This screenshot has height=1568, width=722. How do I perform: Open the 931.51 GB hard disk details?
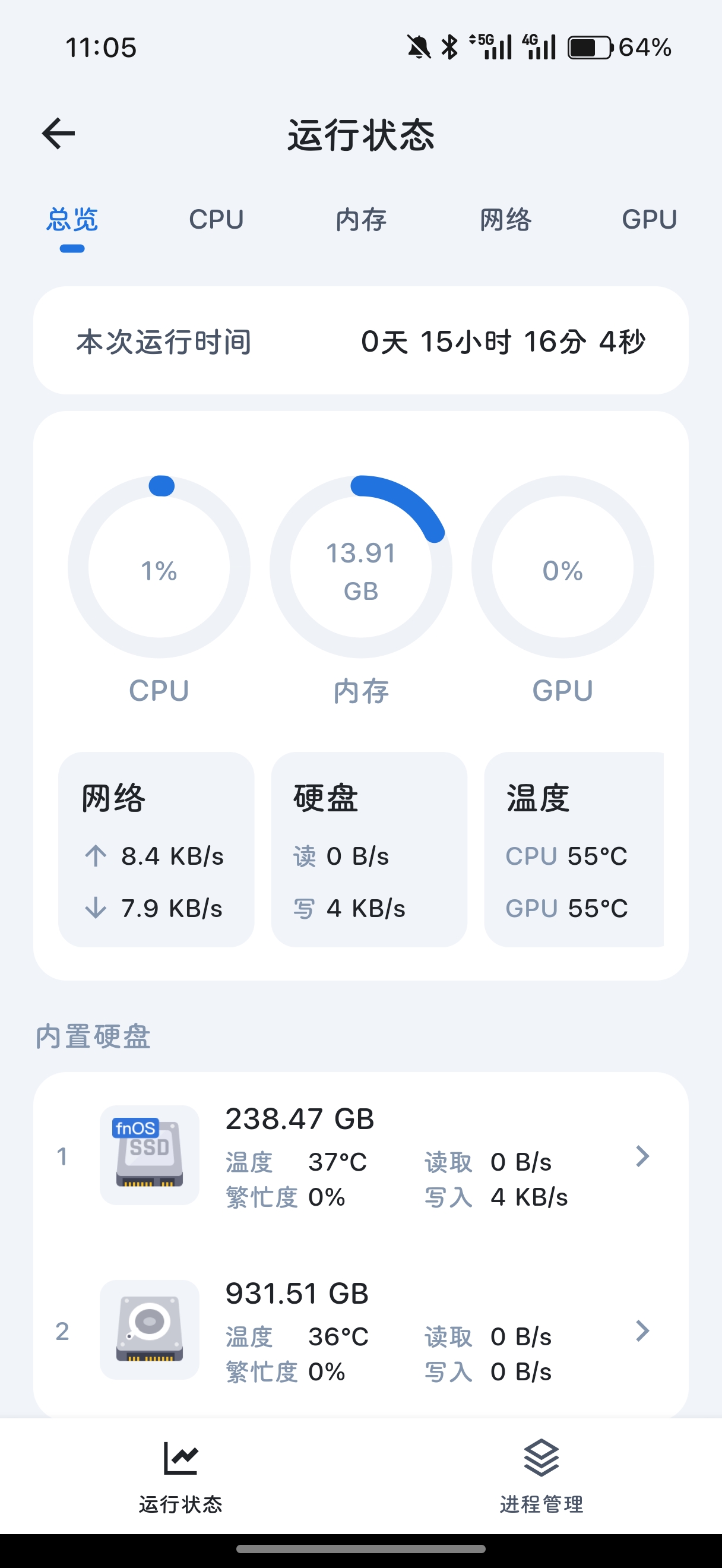(360, 1330)
